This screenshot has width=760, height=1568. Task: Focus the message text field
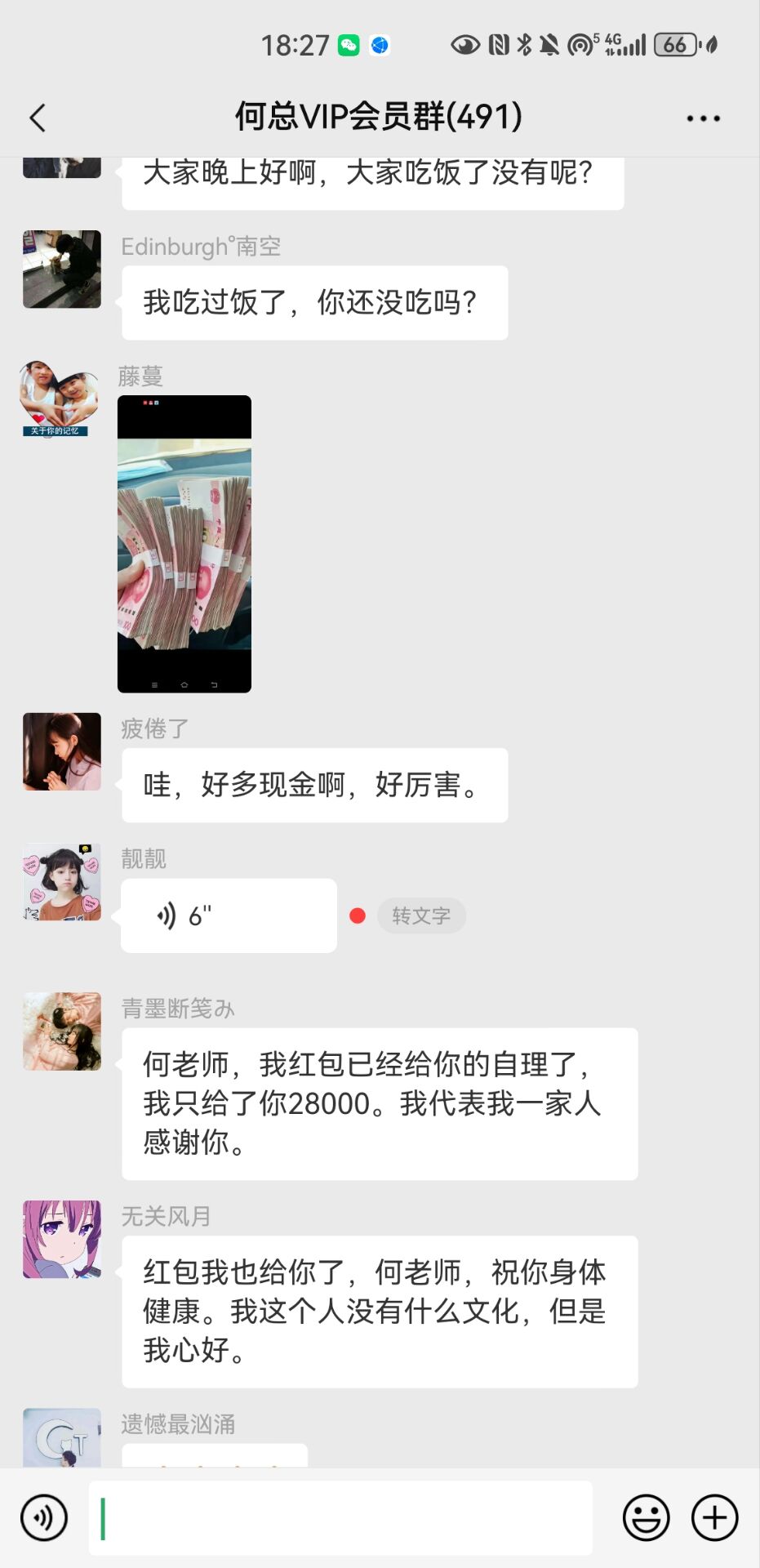[x=340, y=1518]
